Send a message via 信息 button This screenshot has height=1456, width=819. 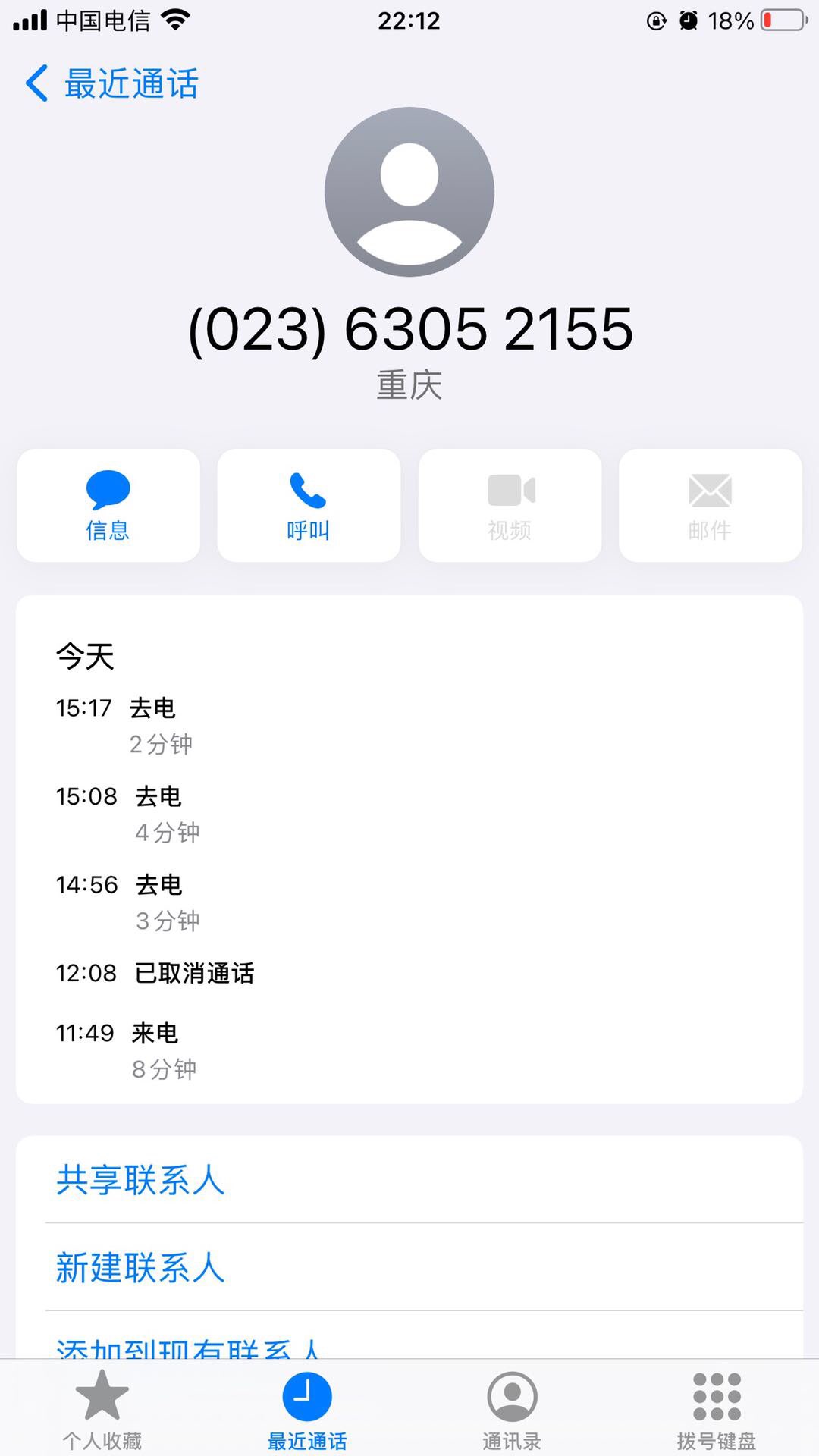[108, 506]
